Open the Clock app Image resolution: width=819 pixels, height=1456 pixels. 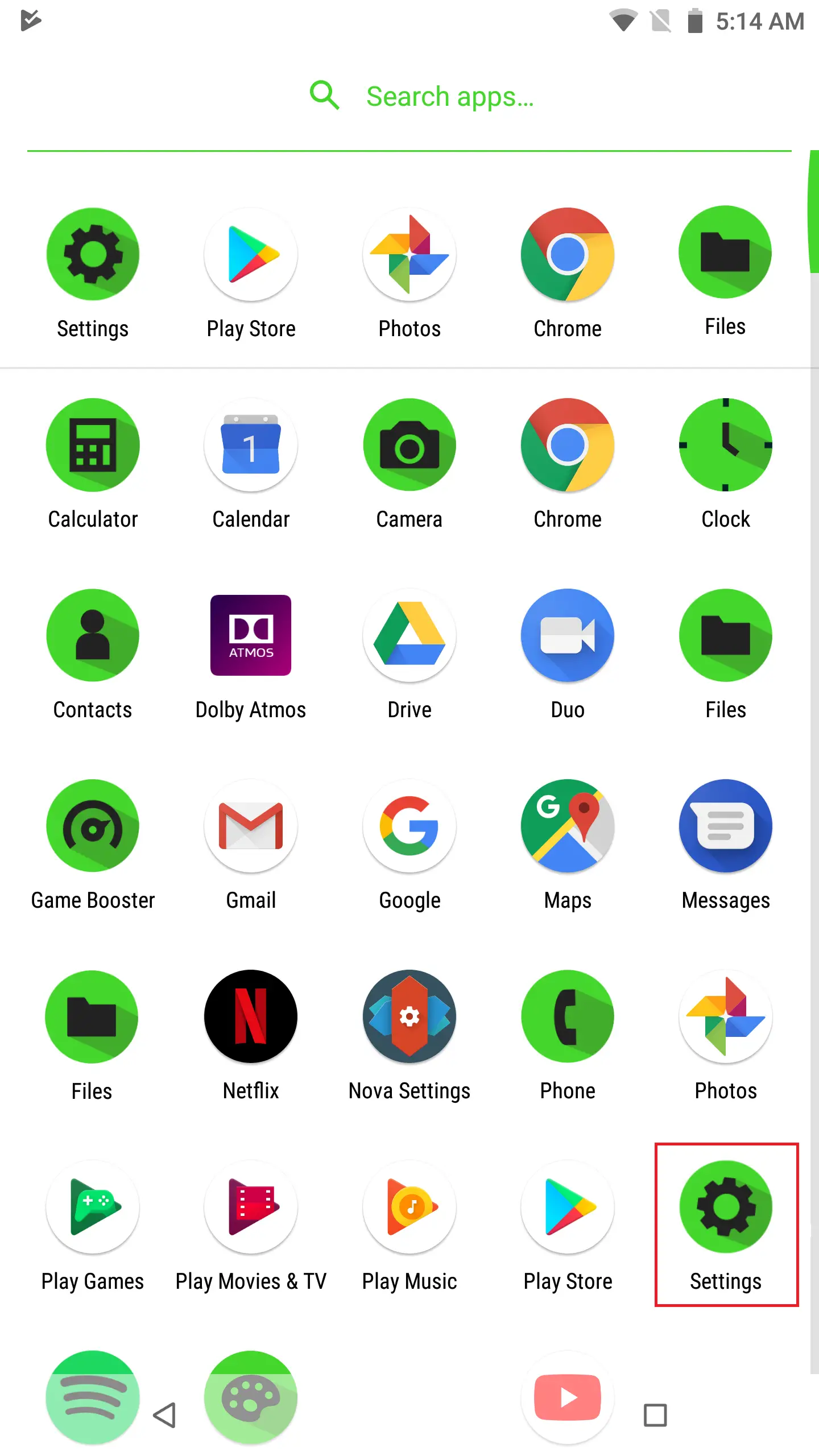click(726, 445)
